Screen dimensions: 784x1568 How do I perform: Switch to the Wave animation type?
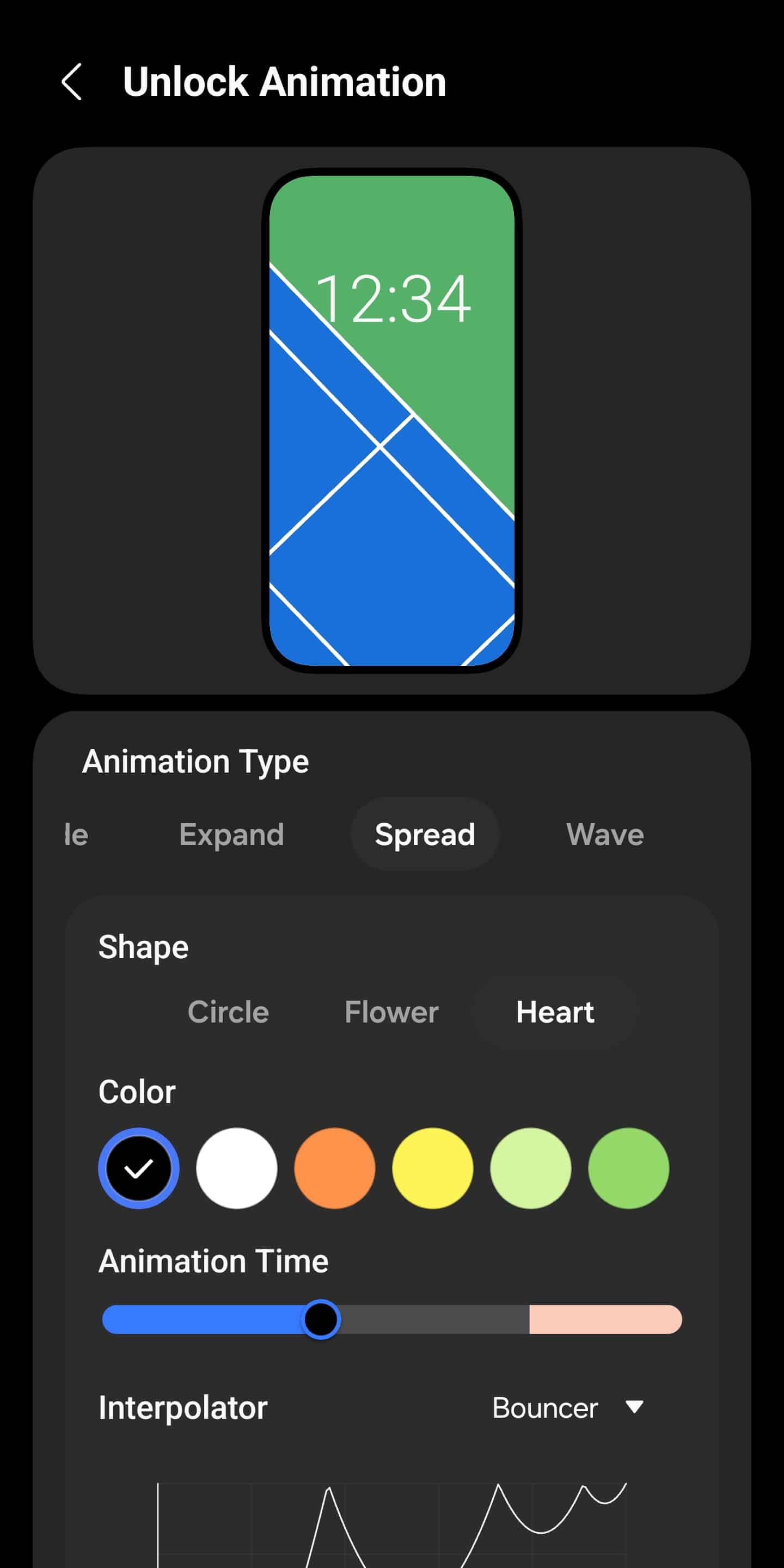(x=604, y=835)
